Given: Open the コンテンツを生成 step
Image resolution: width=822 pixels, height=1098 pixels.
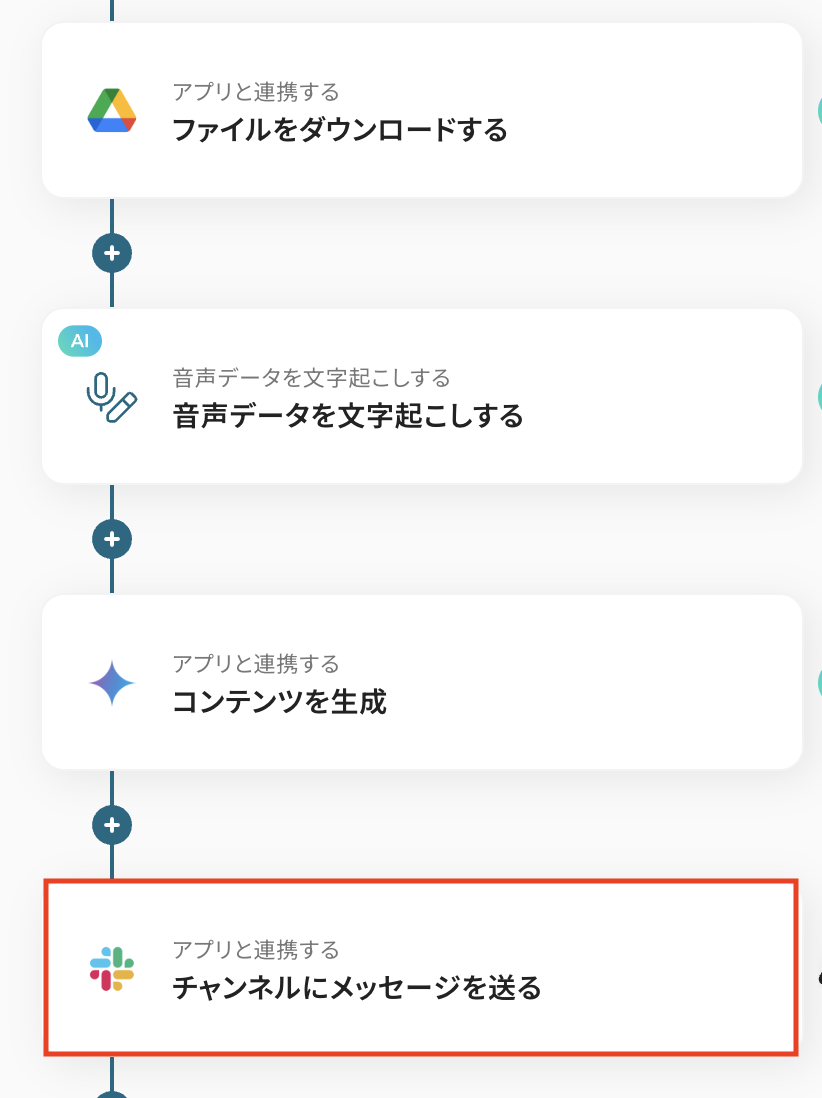Looking at the screenshot, I should (x=421, y=683).
